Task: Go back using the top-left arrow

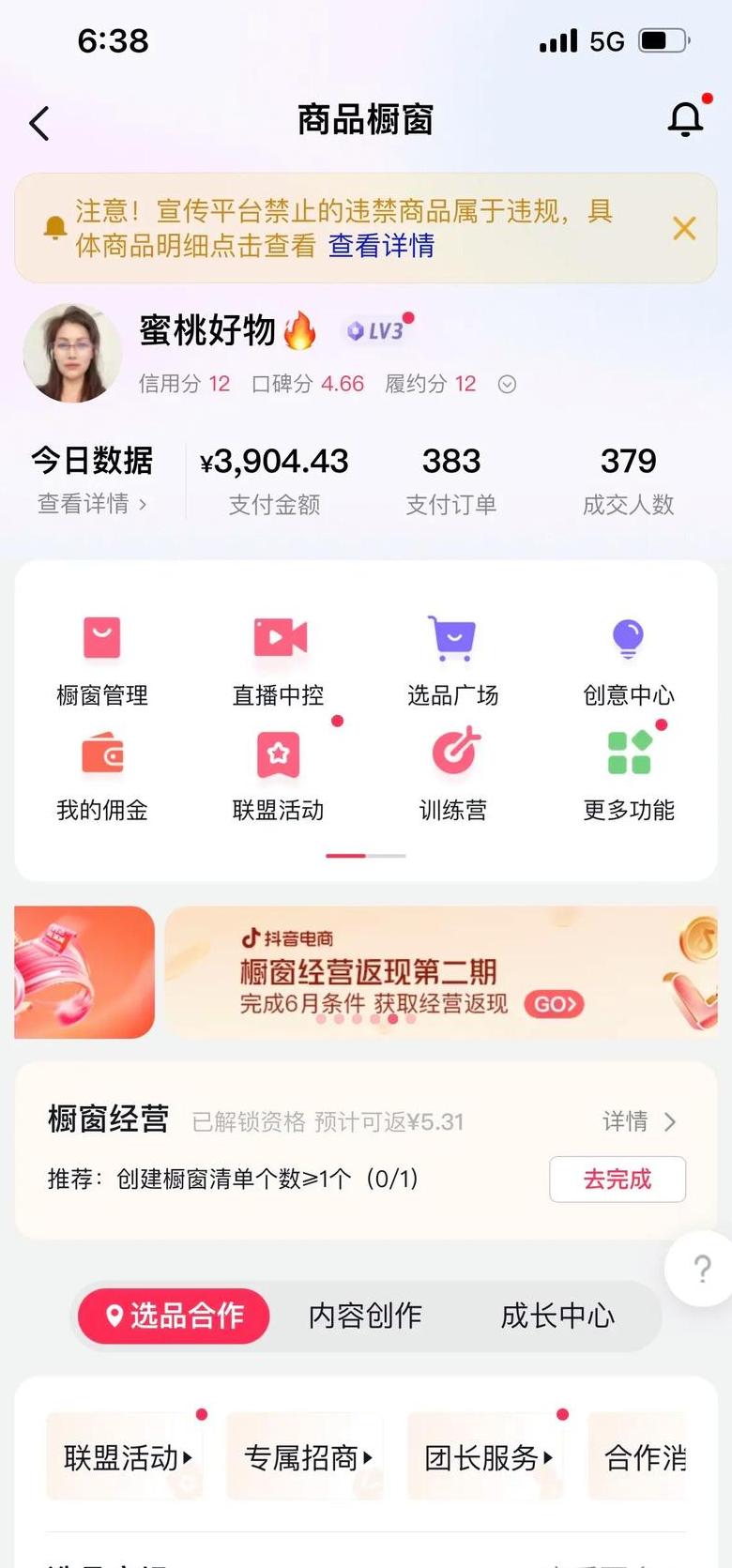Action: [x=39, y=123]
